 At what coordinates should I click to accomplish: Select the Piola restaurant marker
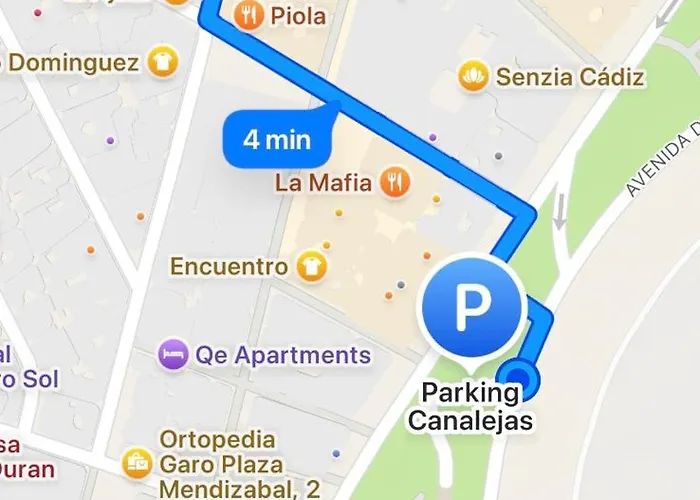(247, 16)
